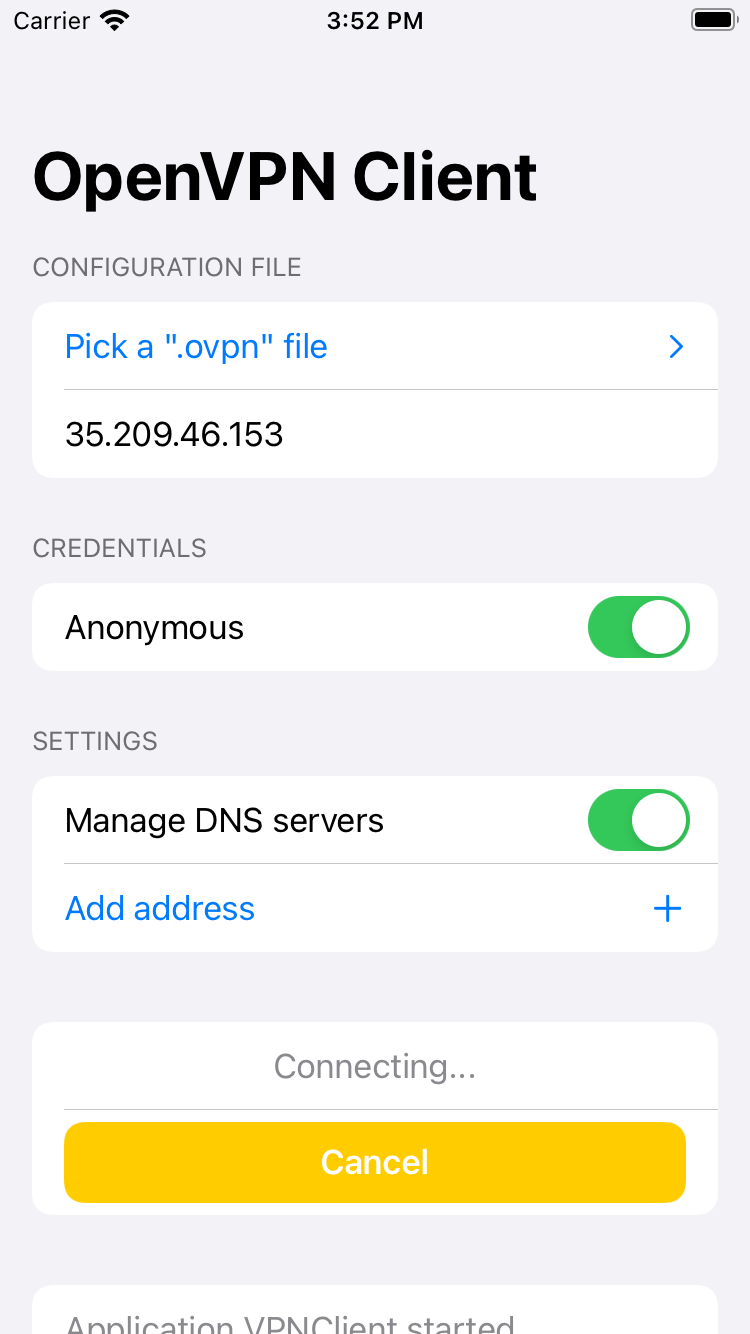The image size is (750, 1334).
Task: Cancel the connection attempt
Action: [x=375, y=1162]
